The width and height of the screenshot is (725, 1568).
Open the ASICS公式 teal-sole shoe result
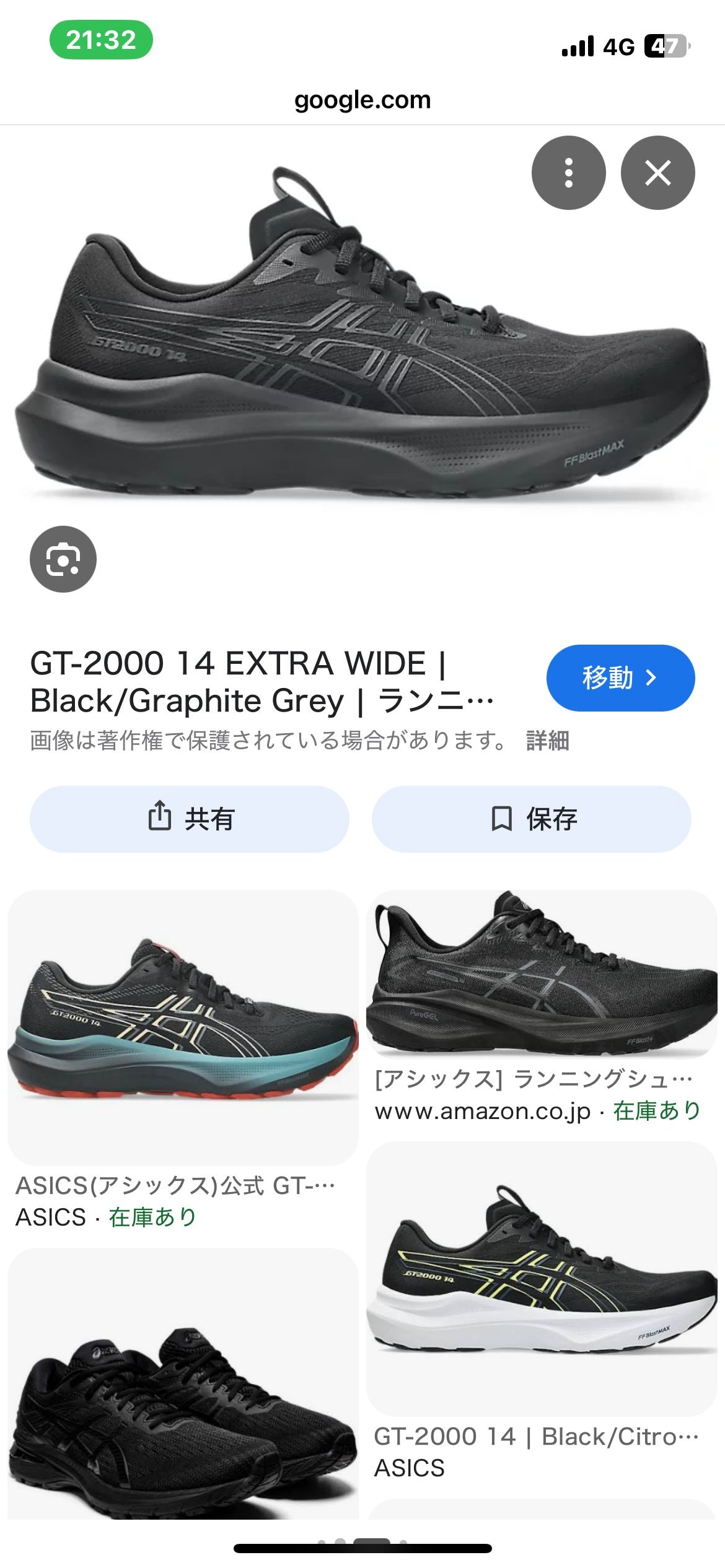[183, 1028]
